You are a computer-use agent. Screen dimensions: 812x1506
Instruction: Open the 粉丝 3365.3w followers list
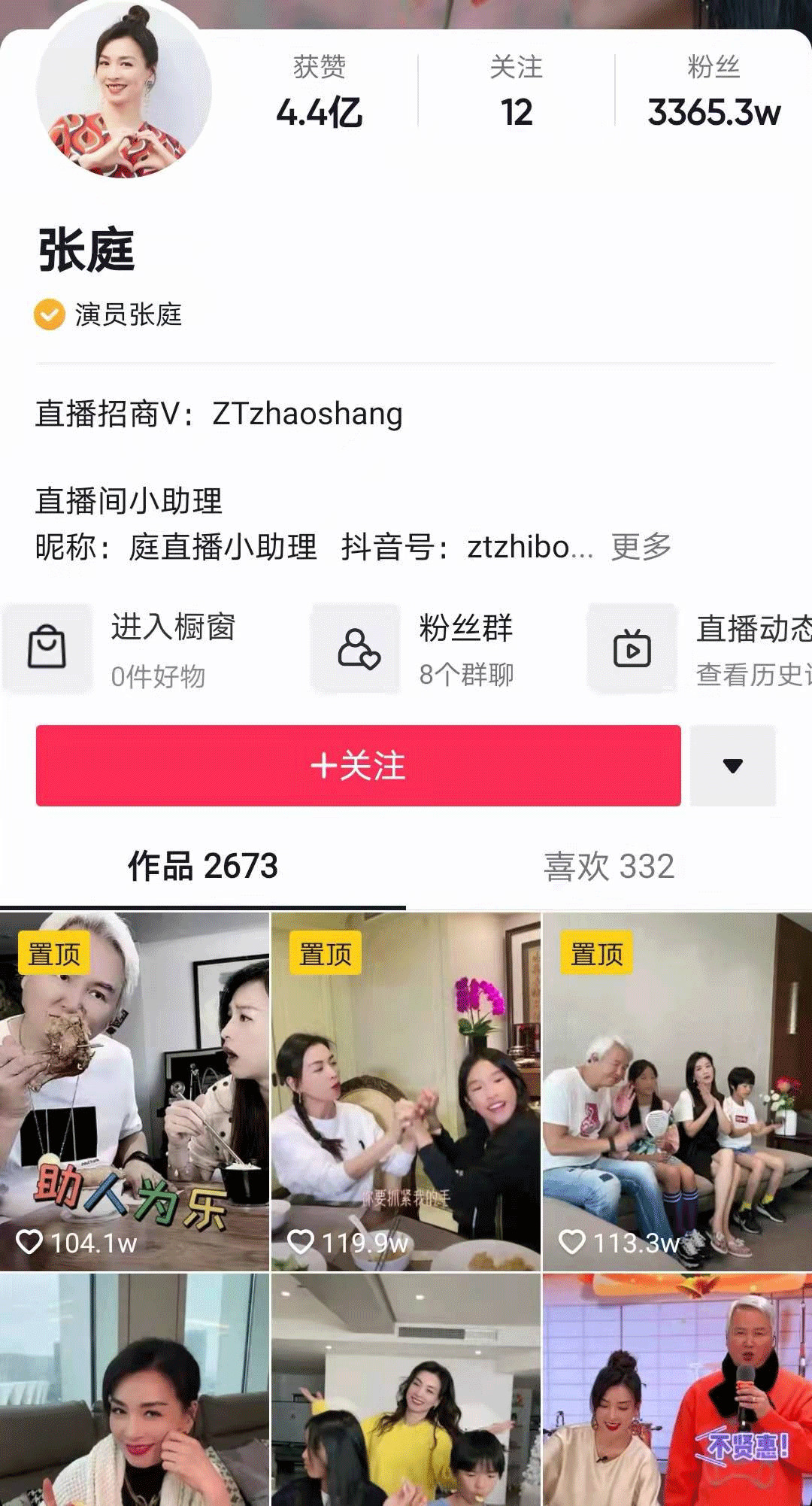[x=714, y=92]
